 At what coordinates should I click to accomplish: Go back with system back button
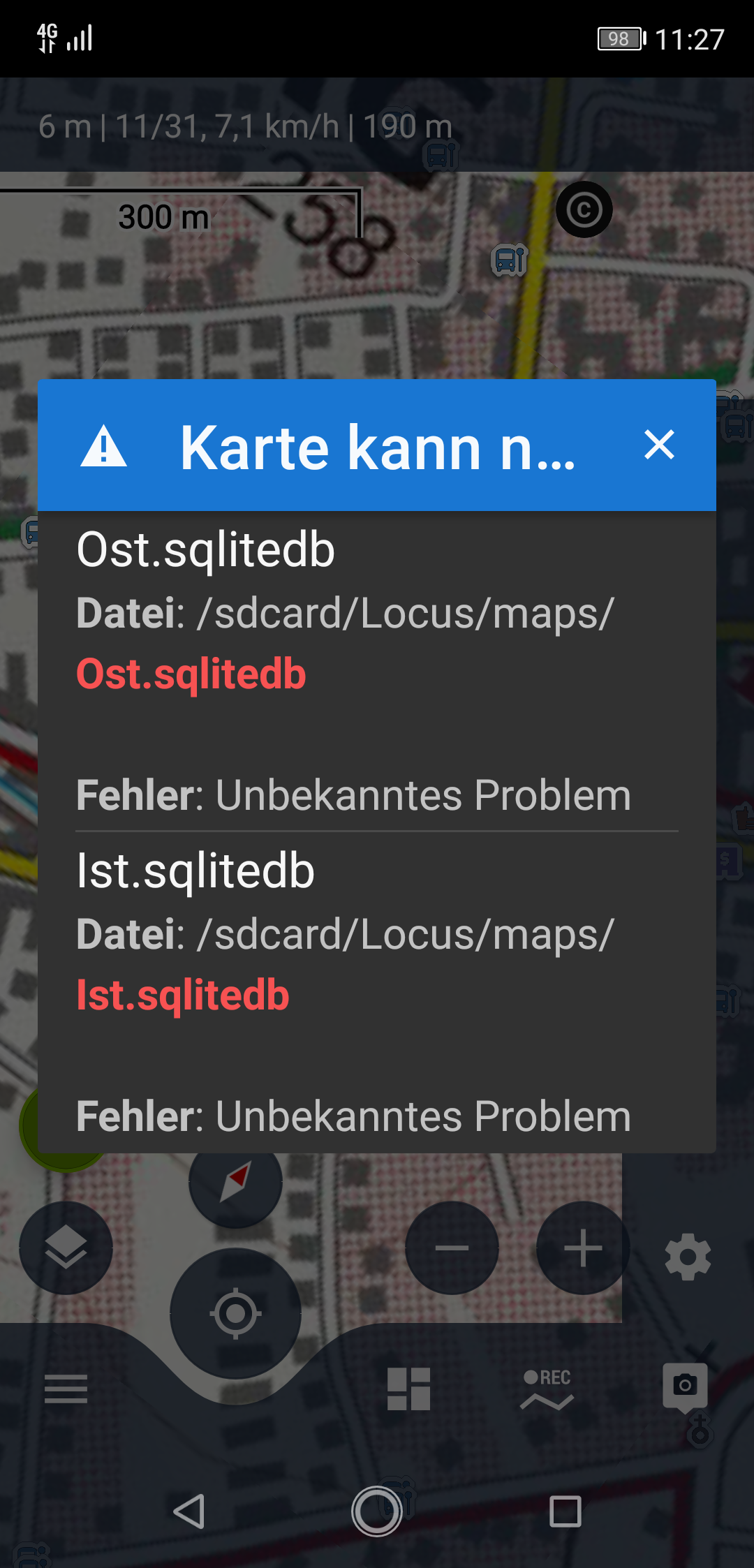click(188, 1511)
